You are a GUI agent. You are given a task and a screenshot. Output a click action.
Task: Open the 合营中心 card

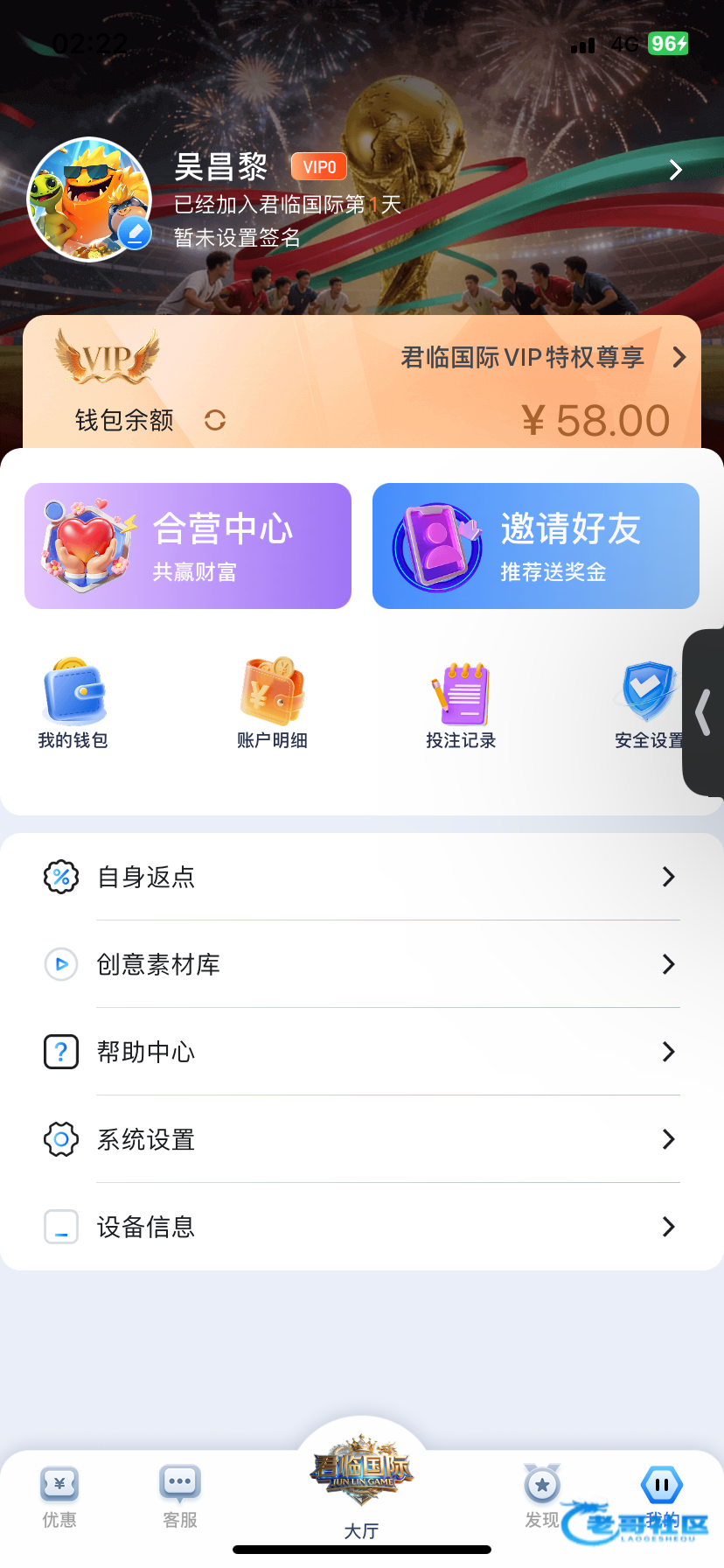point(188,546)
